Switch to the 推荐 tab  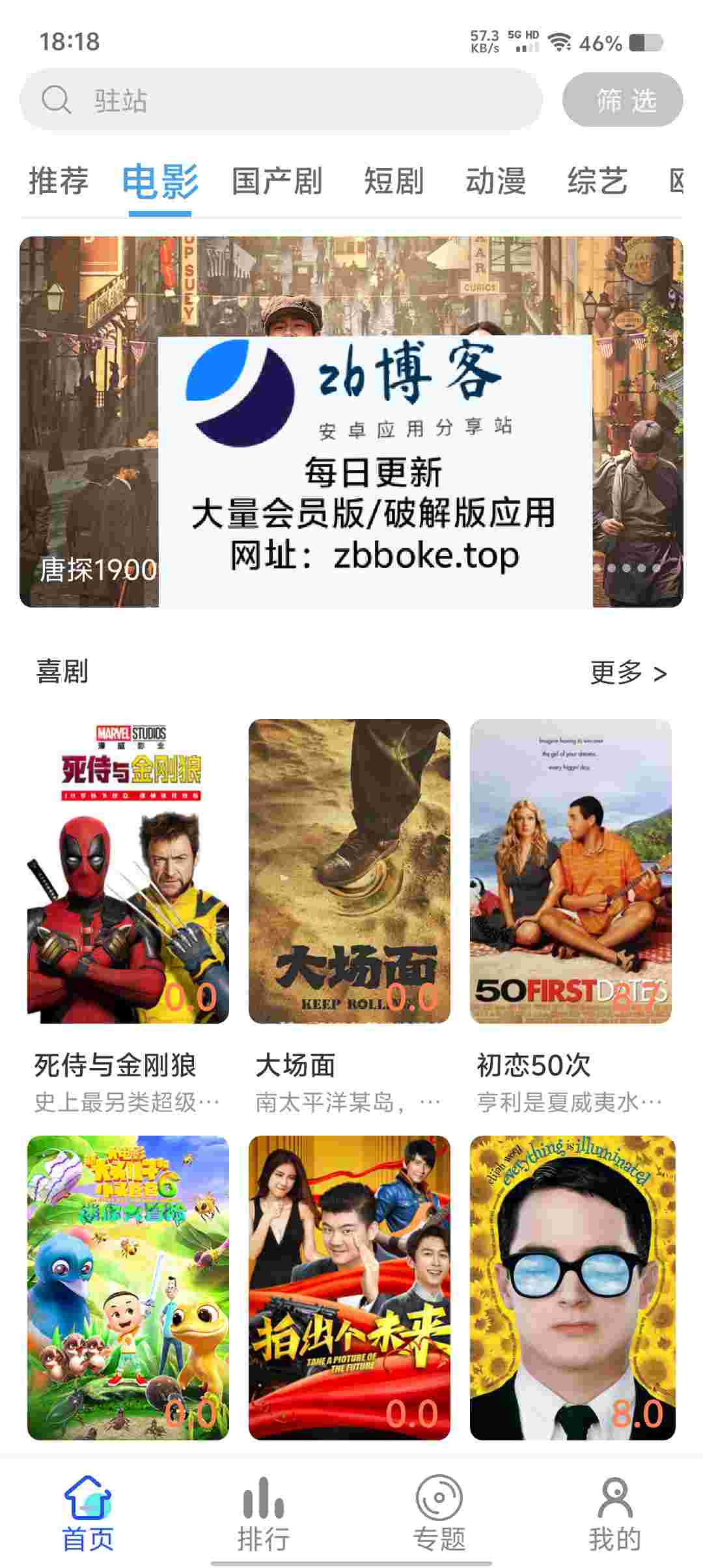click(x=59, y=180)
